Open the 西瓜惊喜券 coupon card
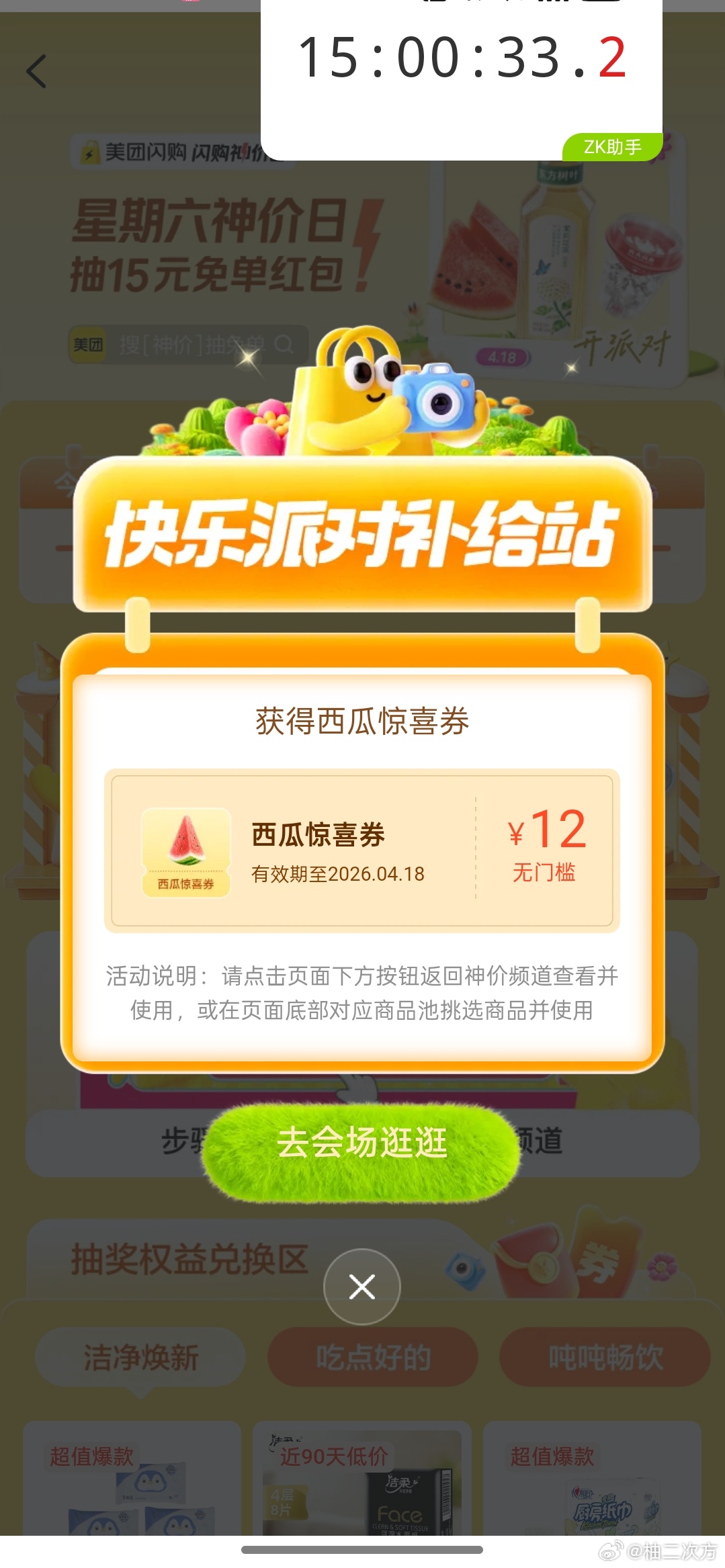 (x=361, y=850)
